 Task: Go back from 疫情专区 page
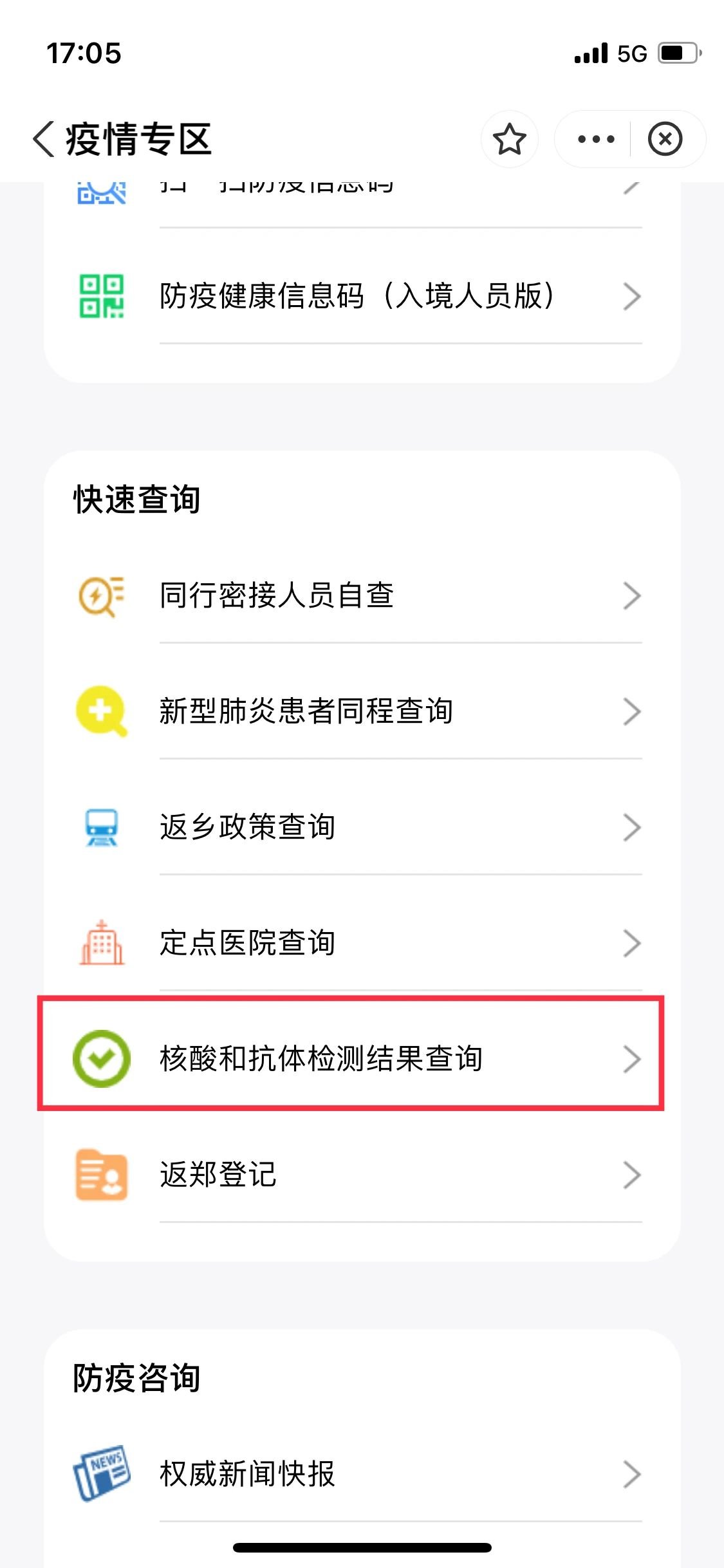(44, 139)
